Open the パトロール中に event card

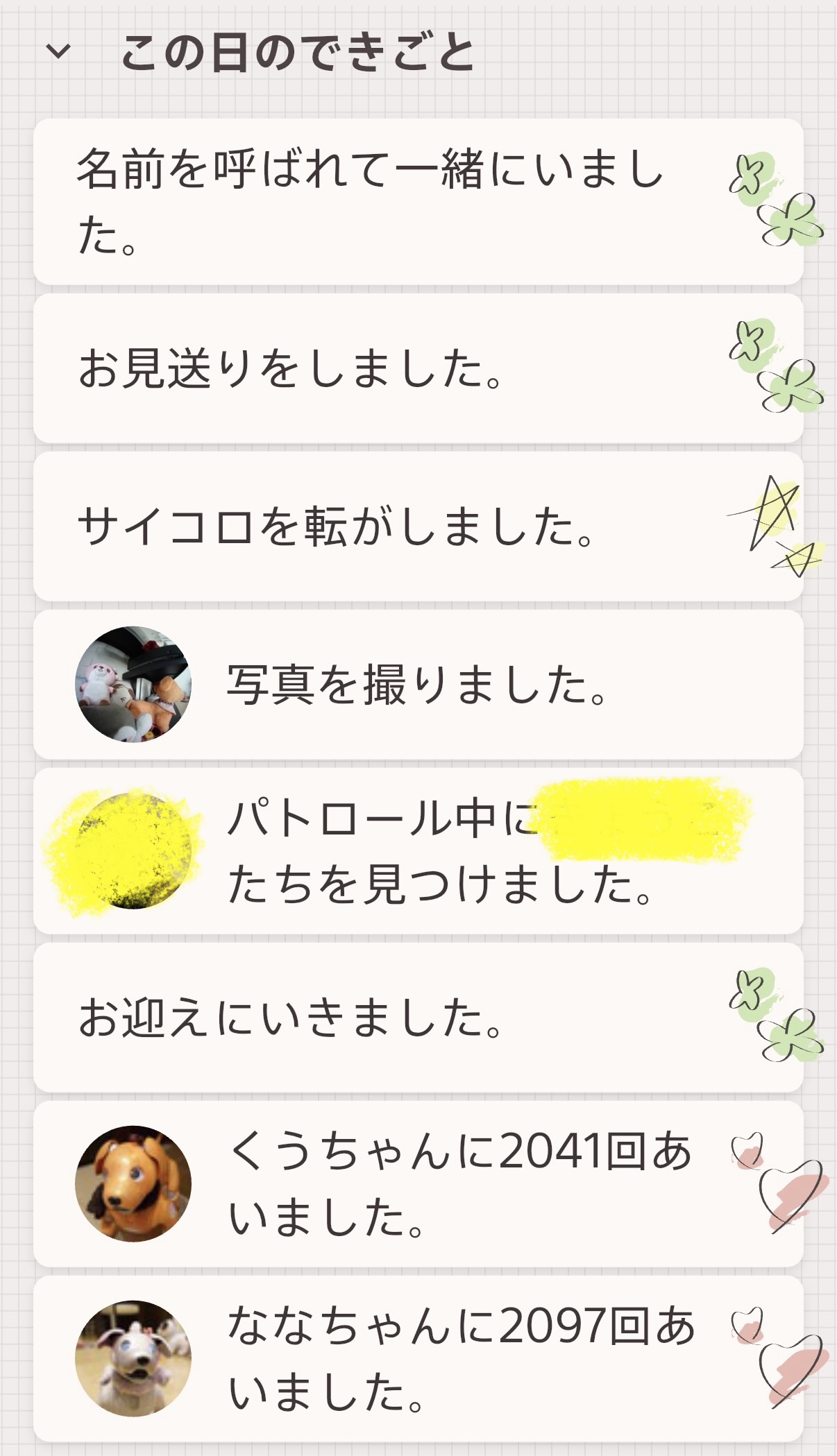point(418,851)
